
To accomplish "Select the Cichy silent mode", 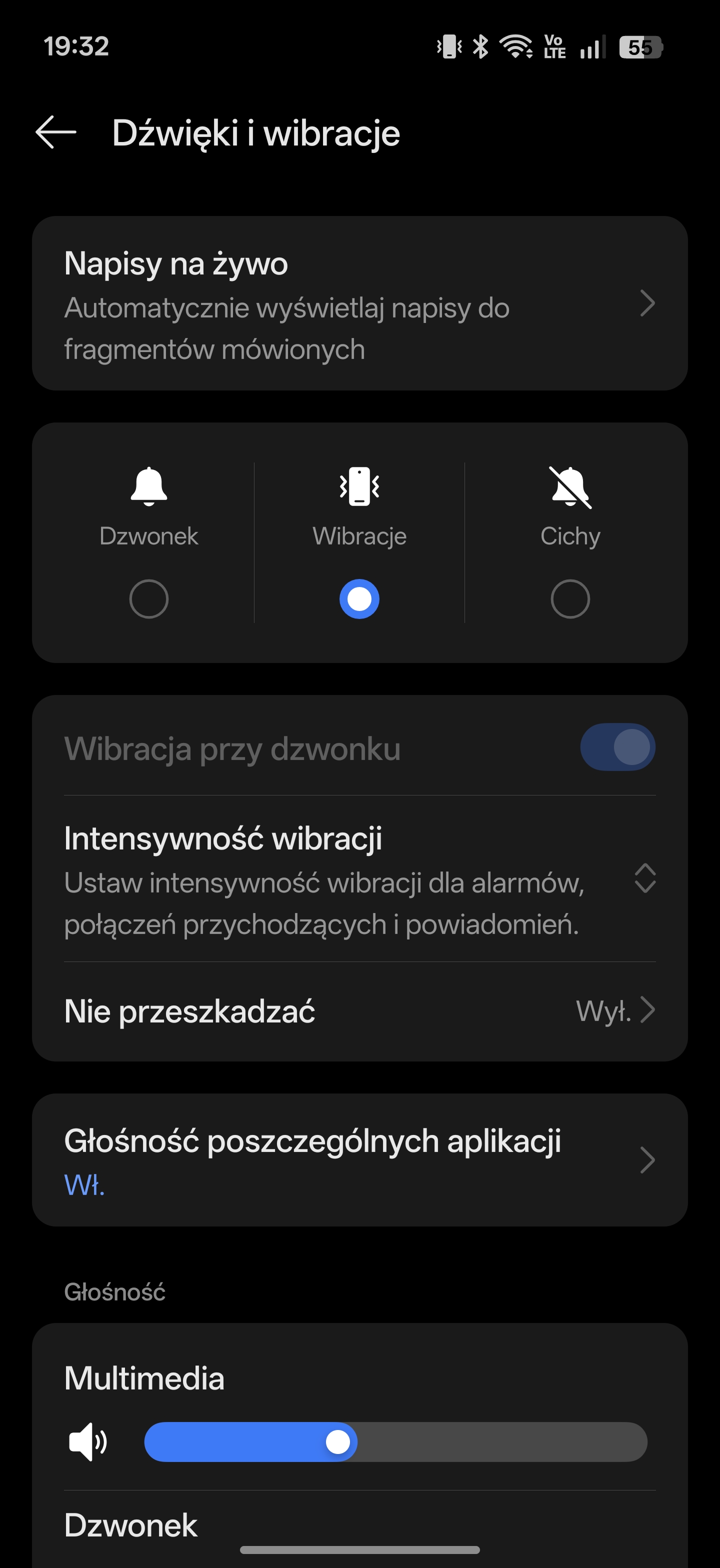I will coord(569,598).
